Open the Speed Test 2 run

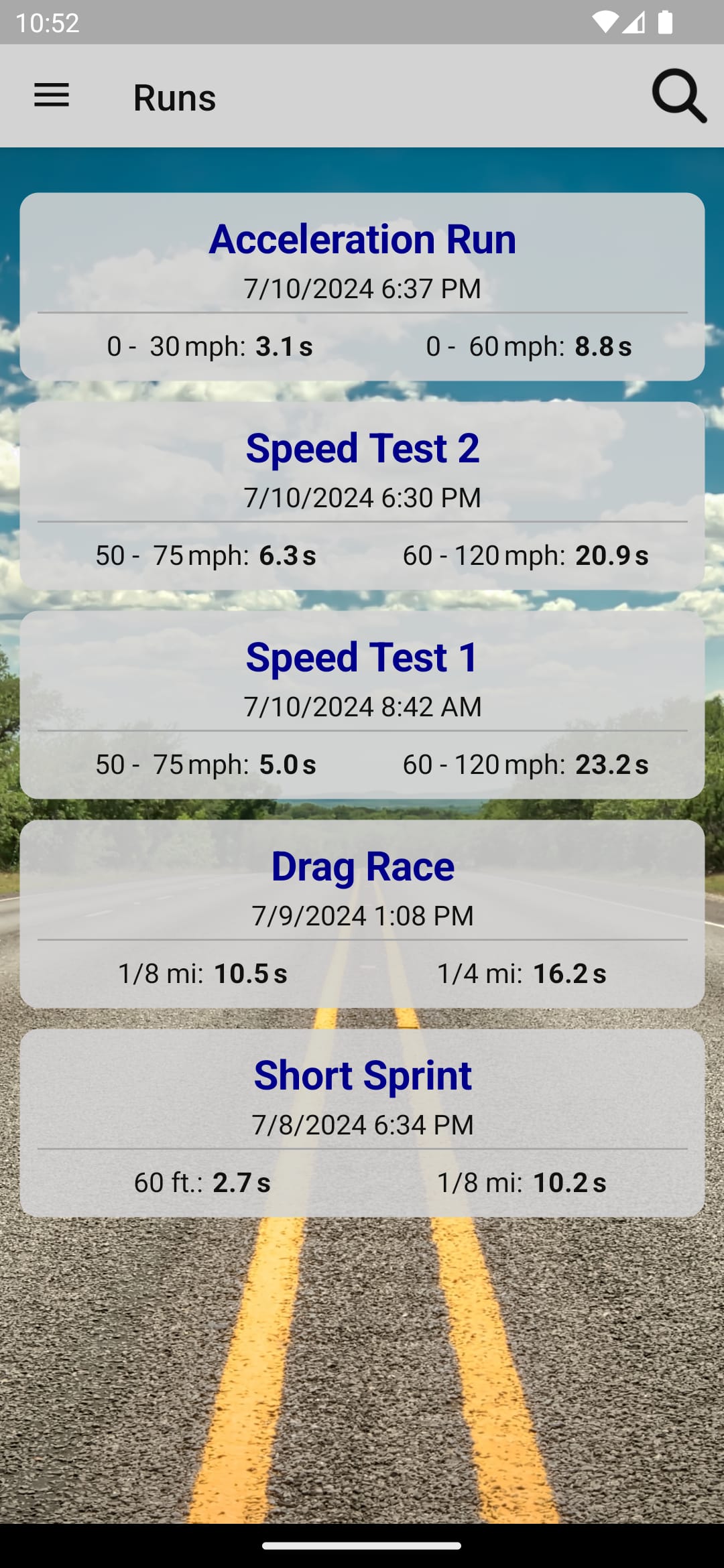362,496
